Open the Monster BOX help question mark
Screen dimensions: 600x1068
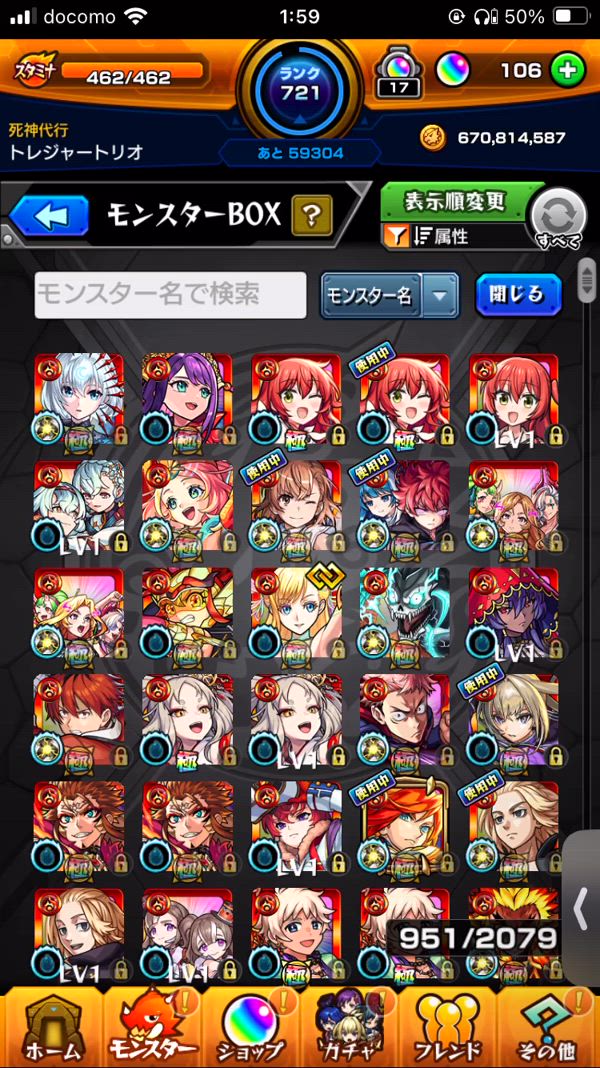coord(311,214)
